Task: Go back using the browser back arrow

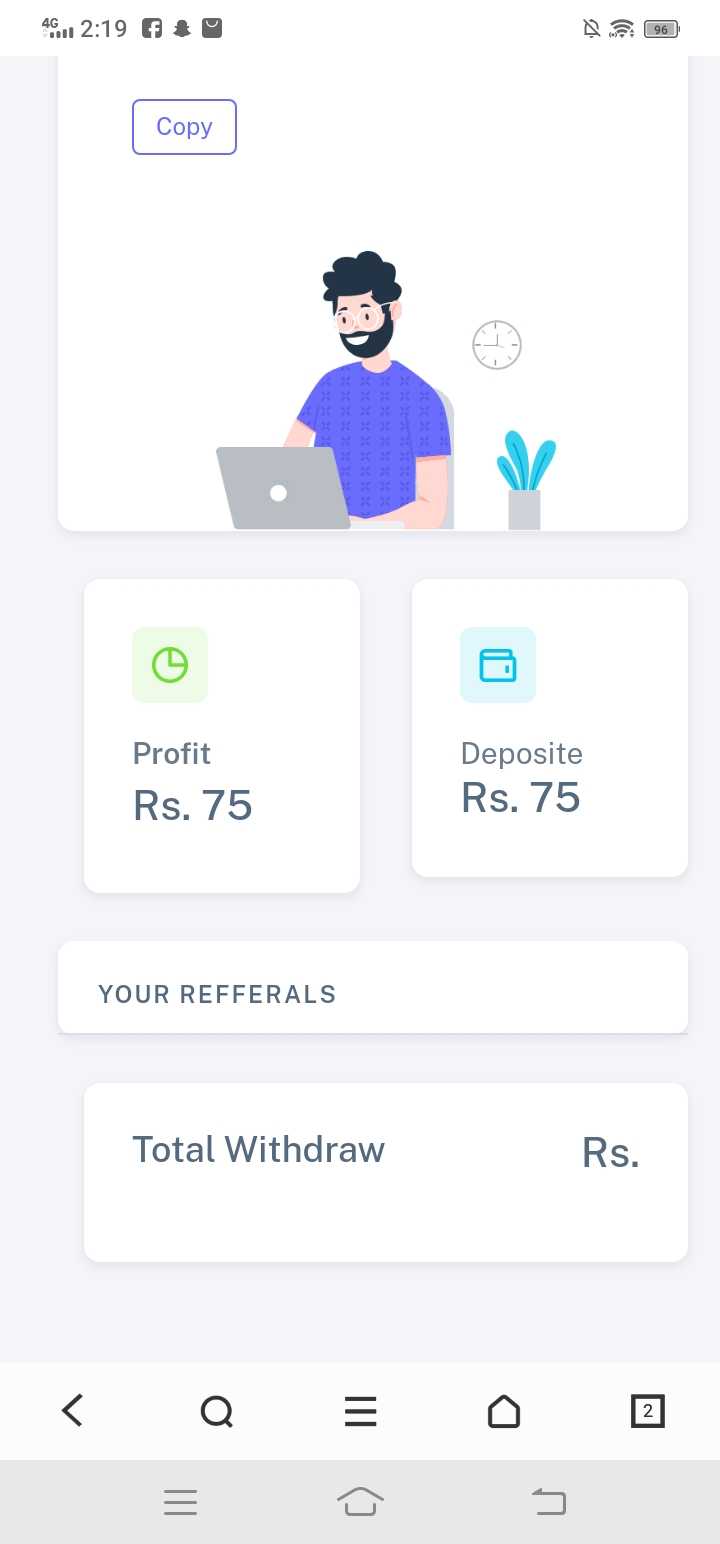Action: tap(72, 1411)
